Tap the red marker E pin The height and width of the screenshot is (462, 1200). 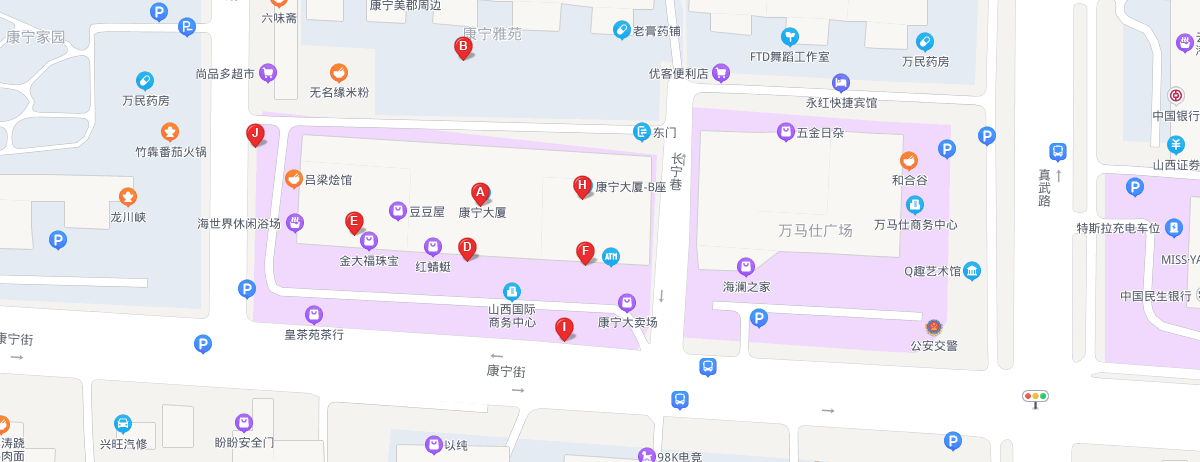pyautogui.click(x=353, y=222)
